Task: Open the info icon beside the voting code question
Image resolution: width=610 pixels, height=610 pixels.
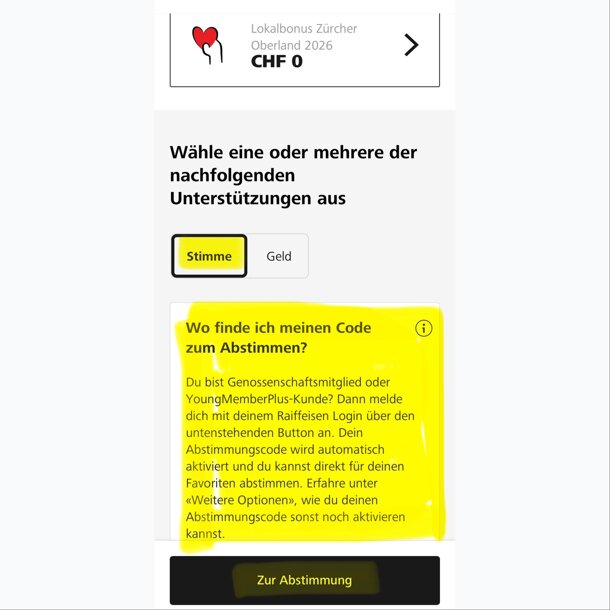Action: pyautogui.click(x=423, y=328)
